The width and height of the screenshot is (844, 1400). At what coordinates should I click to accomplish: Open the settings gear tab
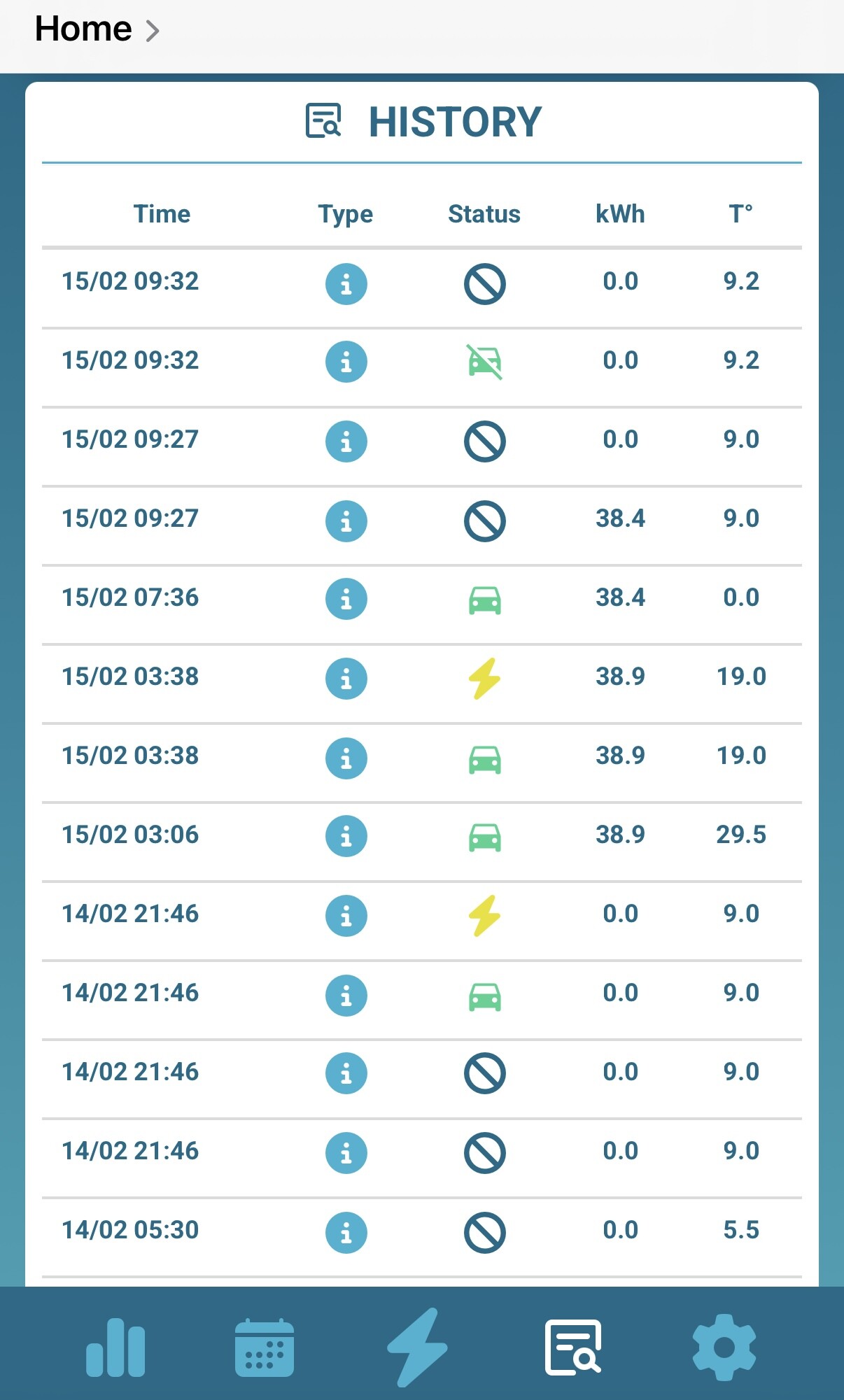click(x=724, y=1347)
